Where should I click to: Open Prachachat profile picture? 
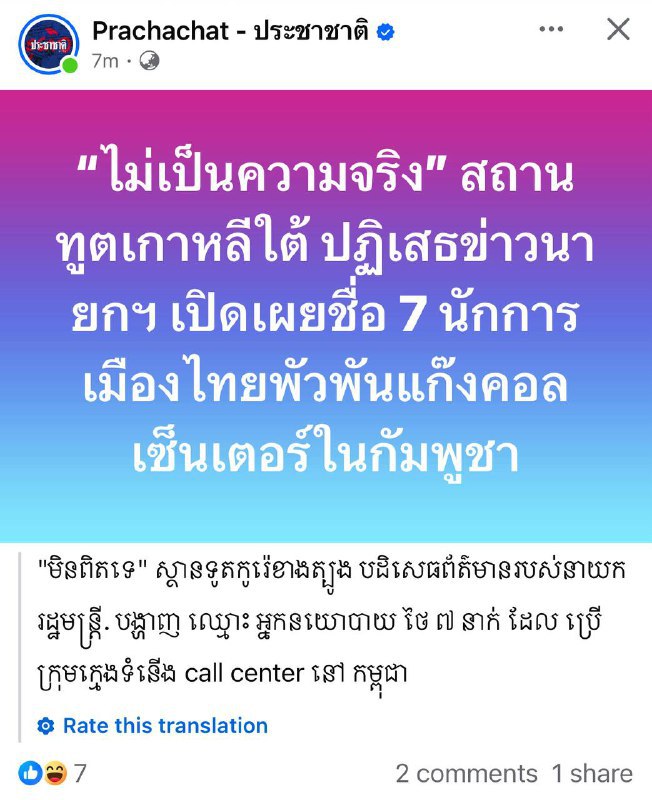(47, 44)
